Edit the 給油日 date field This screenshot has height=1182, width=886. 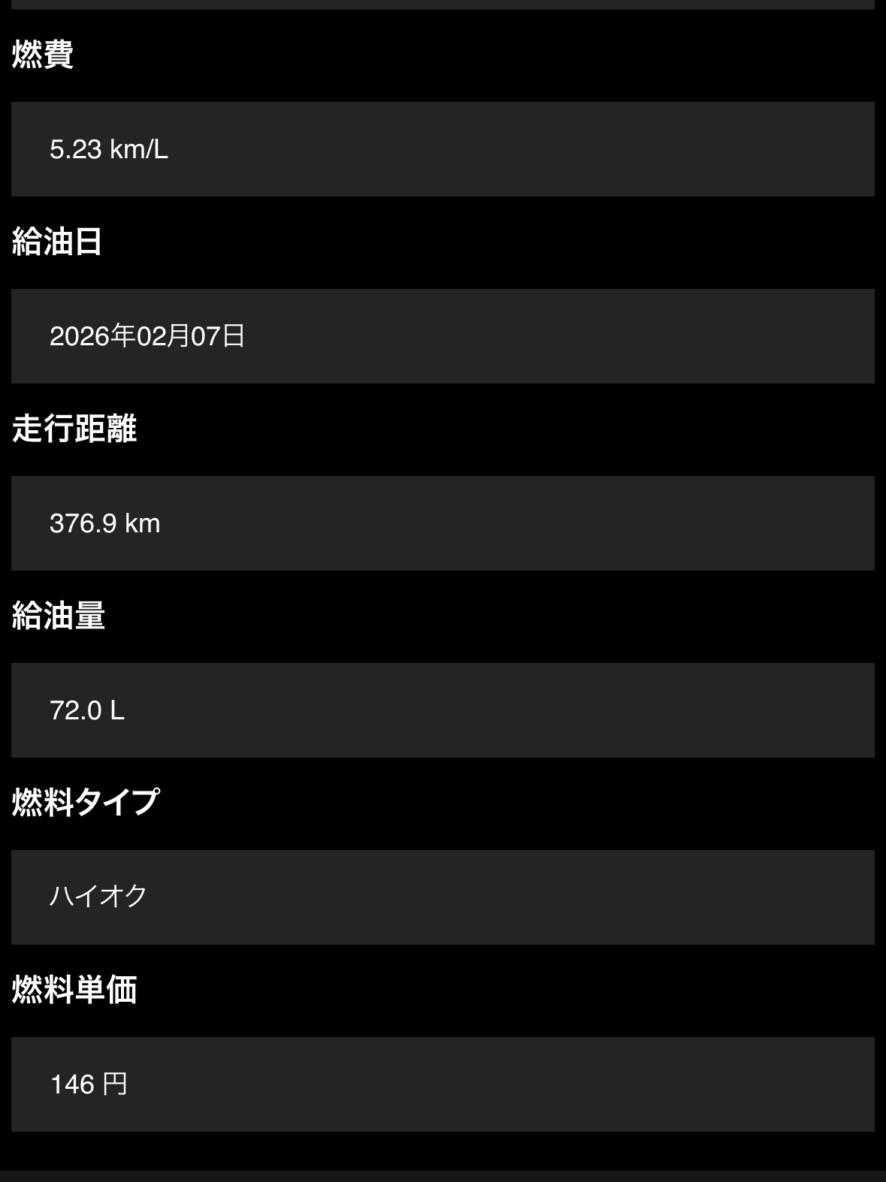(x=442, y=336)
